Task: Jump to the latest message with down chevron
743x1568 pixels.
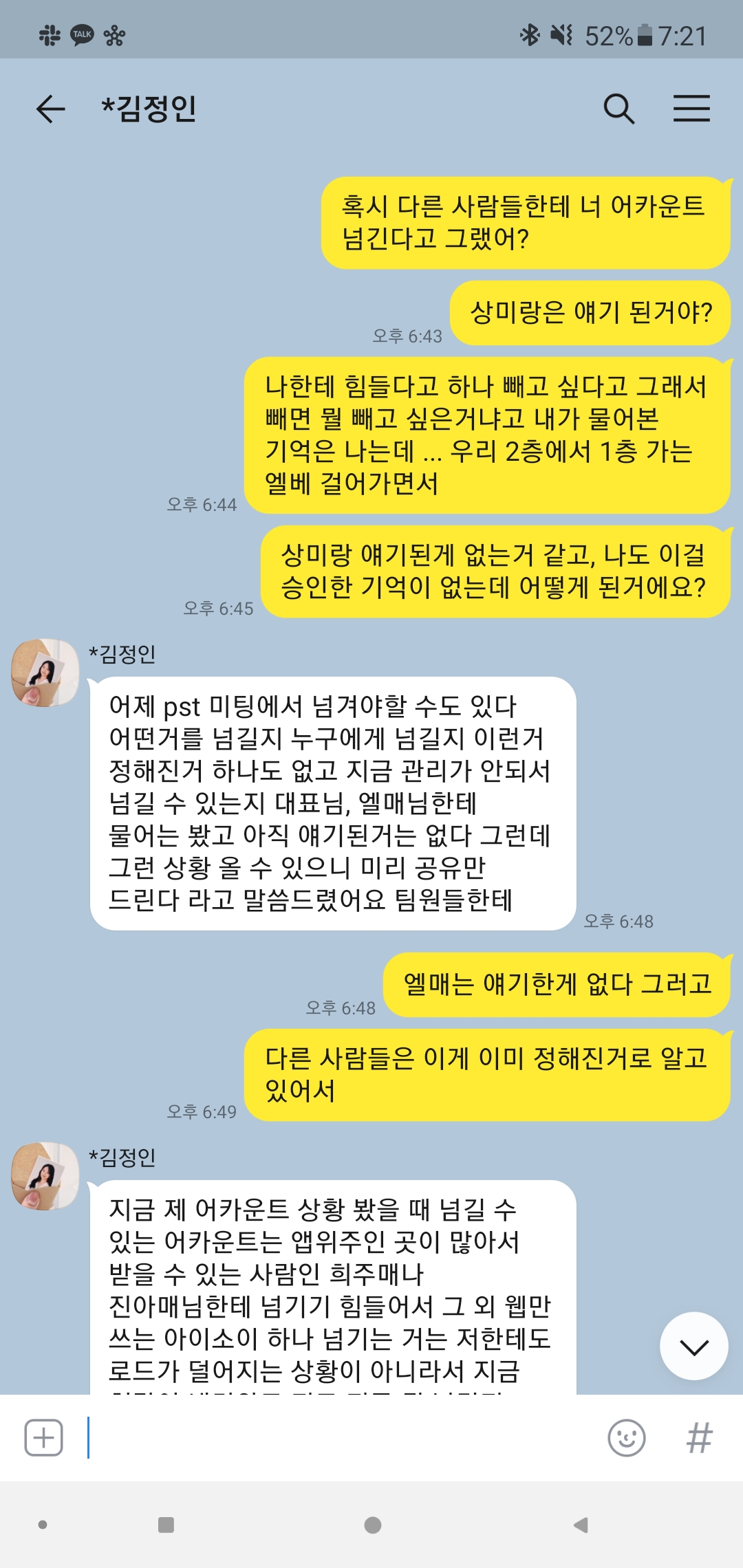Action: [x=693, y=1346]
